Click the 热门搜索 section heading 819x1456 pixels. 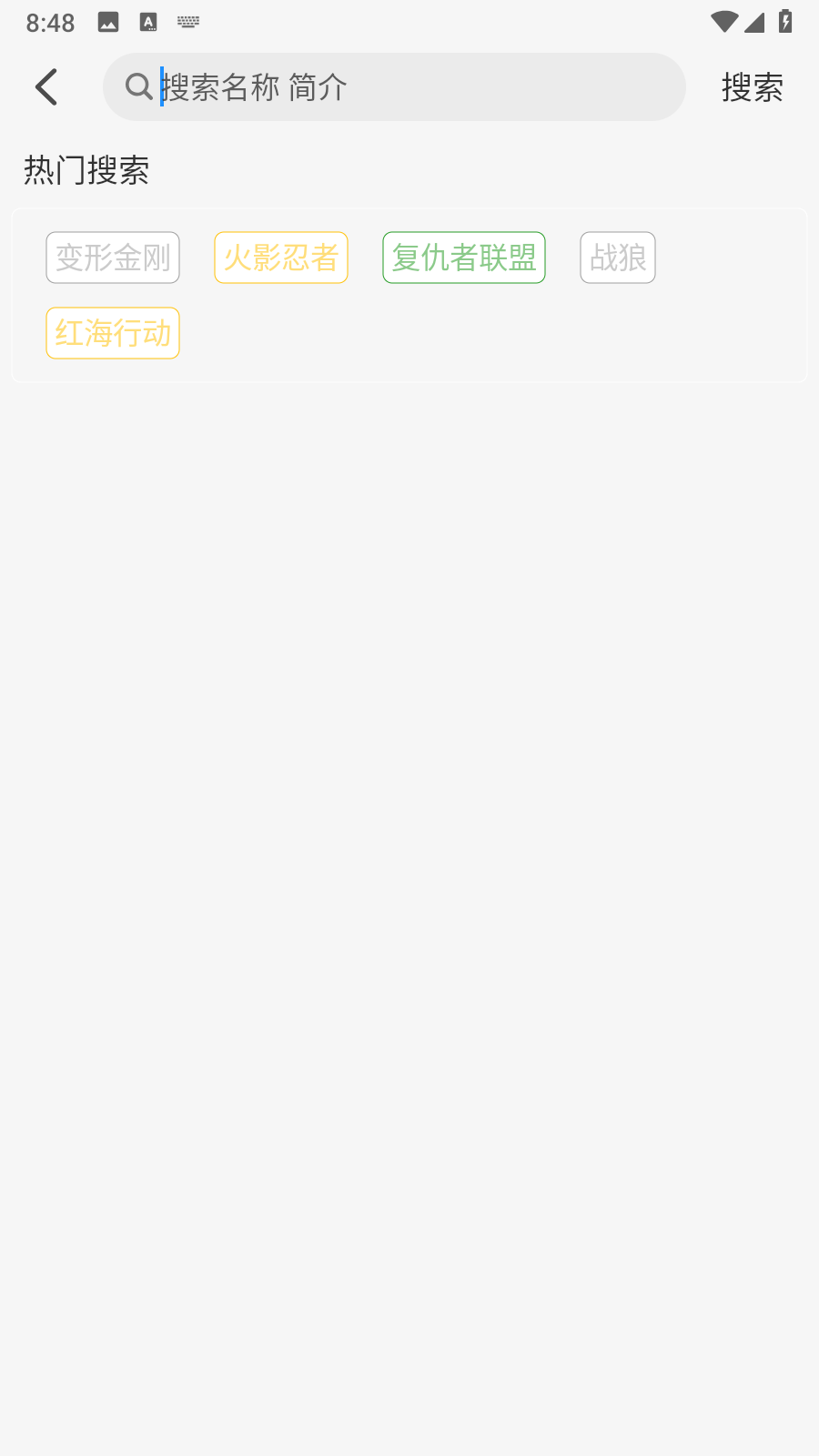click(86, 170)
